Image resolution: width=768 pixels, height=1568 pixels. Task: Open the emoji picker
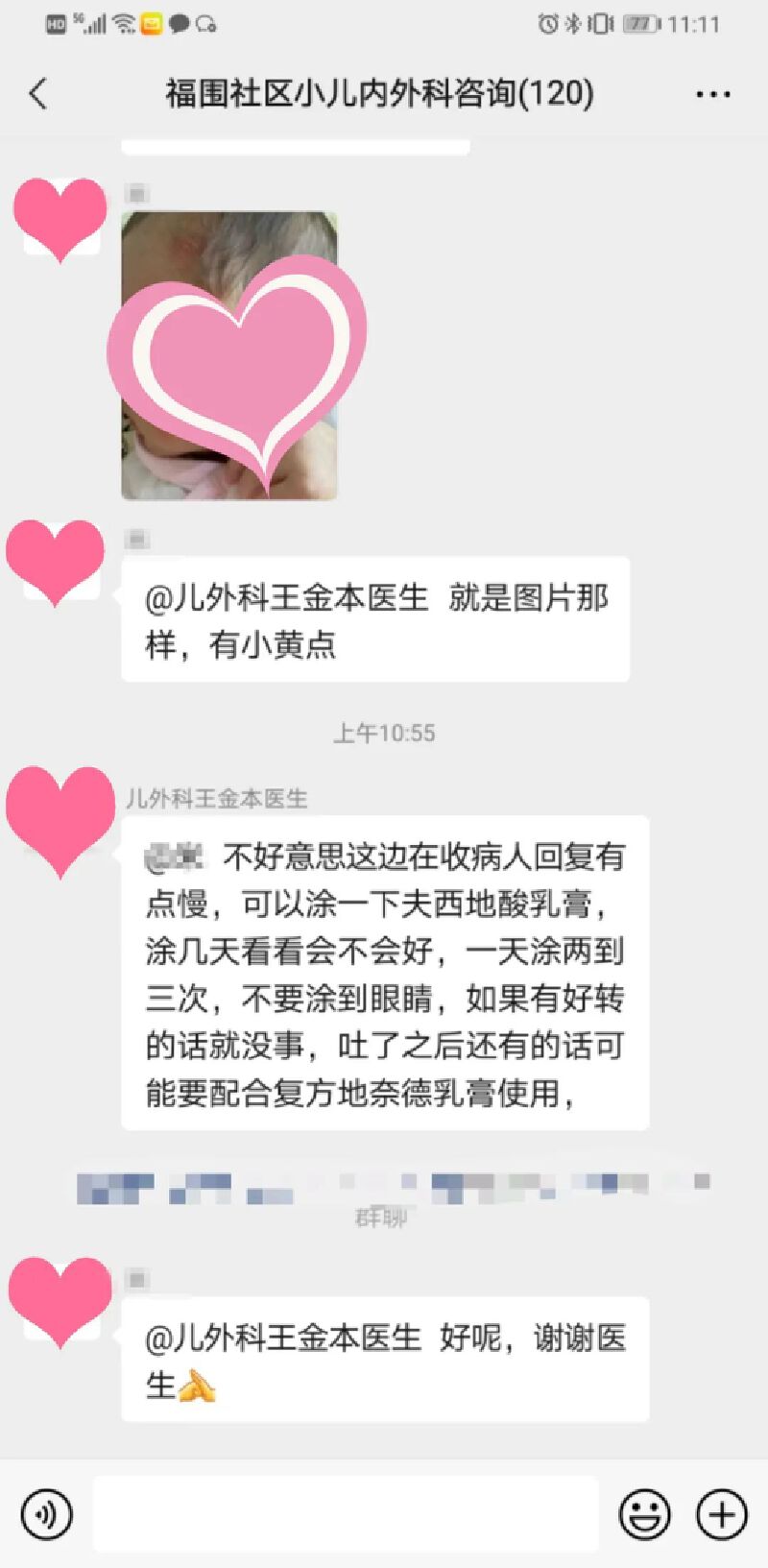pos(644,1514)
